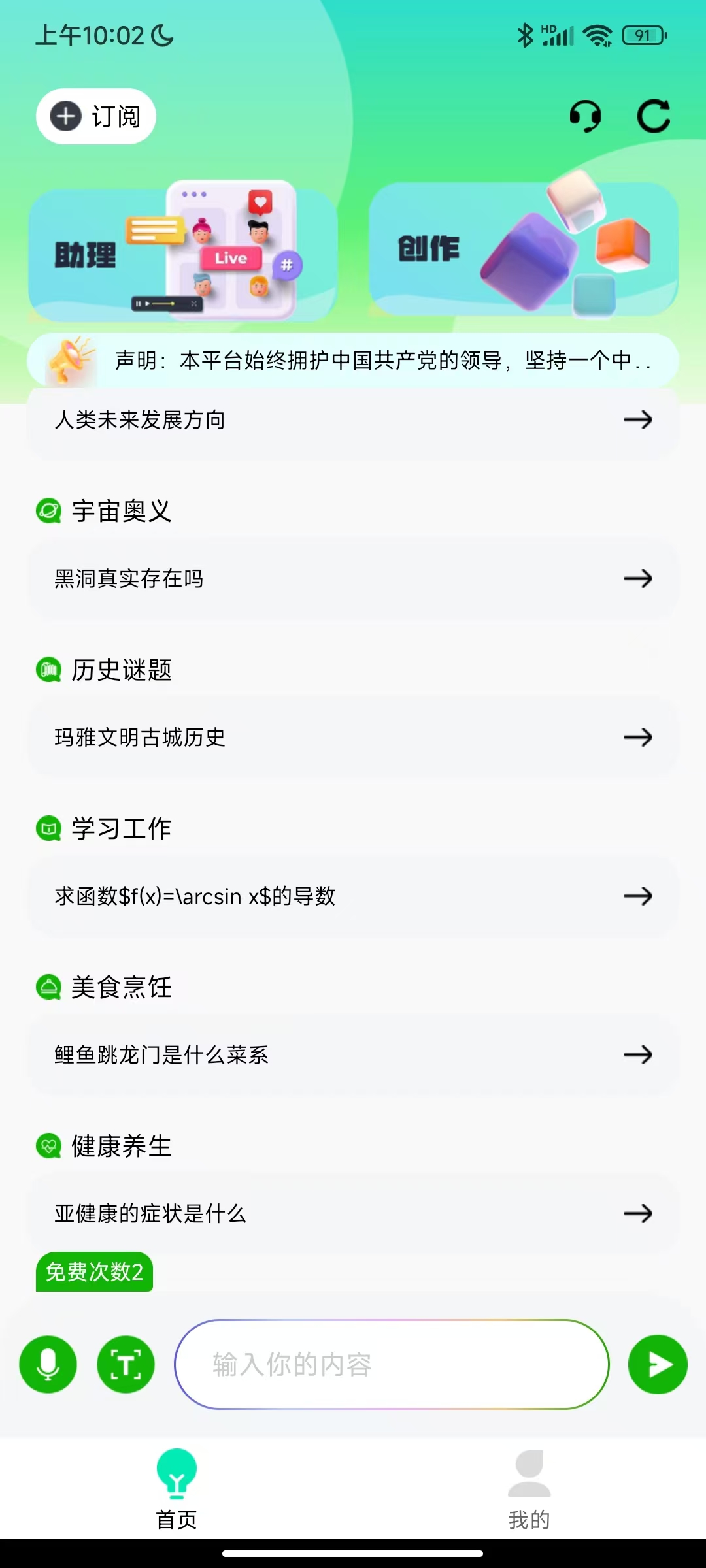
Task: Refresh the page with reload icon
Action: [654, 116]
